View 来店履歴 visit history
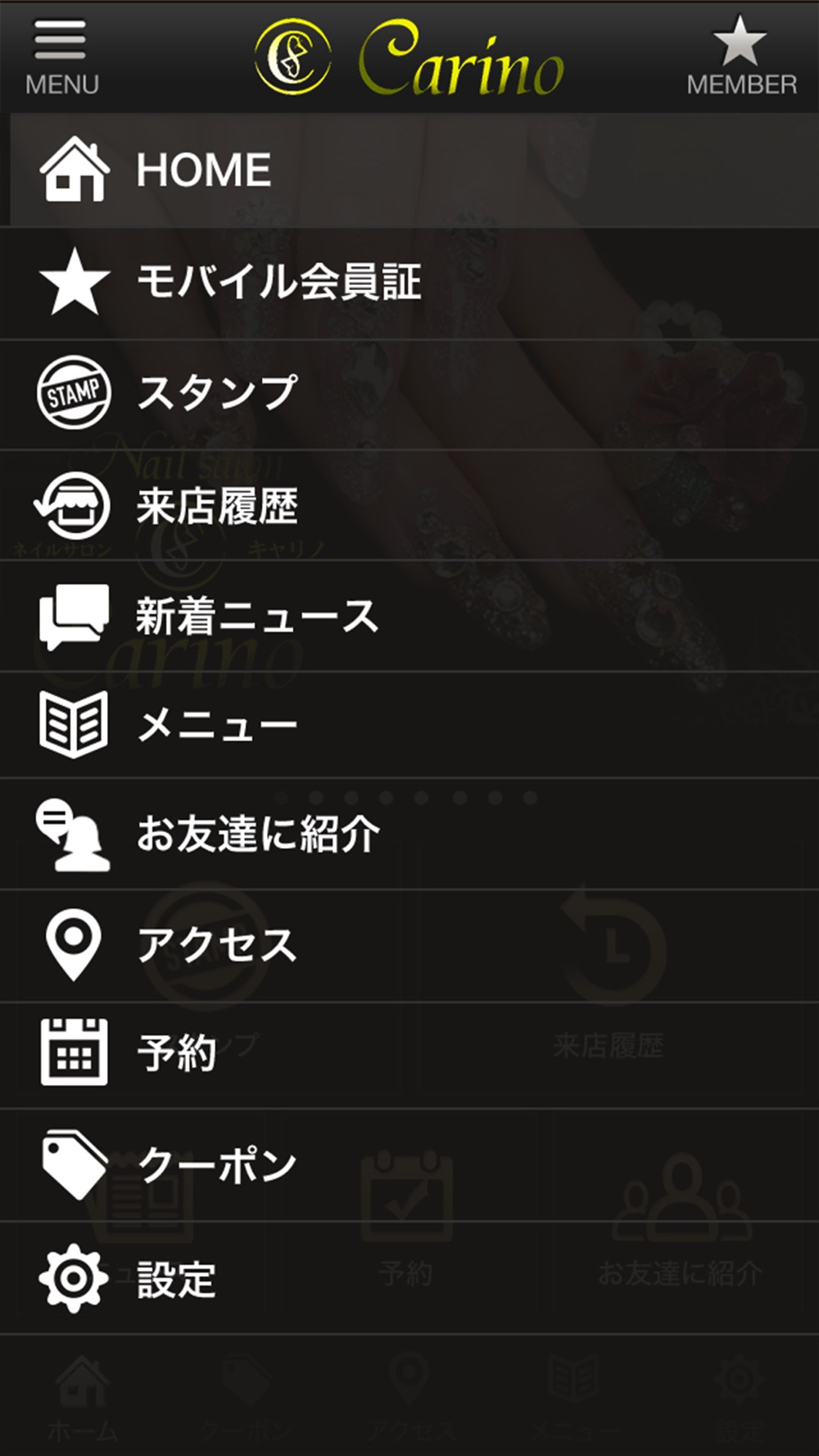The height and width of the screenshot is (1456, 819). point(217,506)
